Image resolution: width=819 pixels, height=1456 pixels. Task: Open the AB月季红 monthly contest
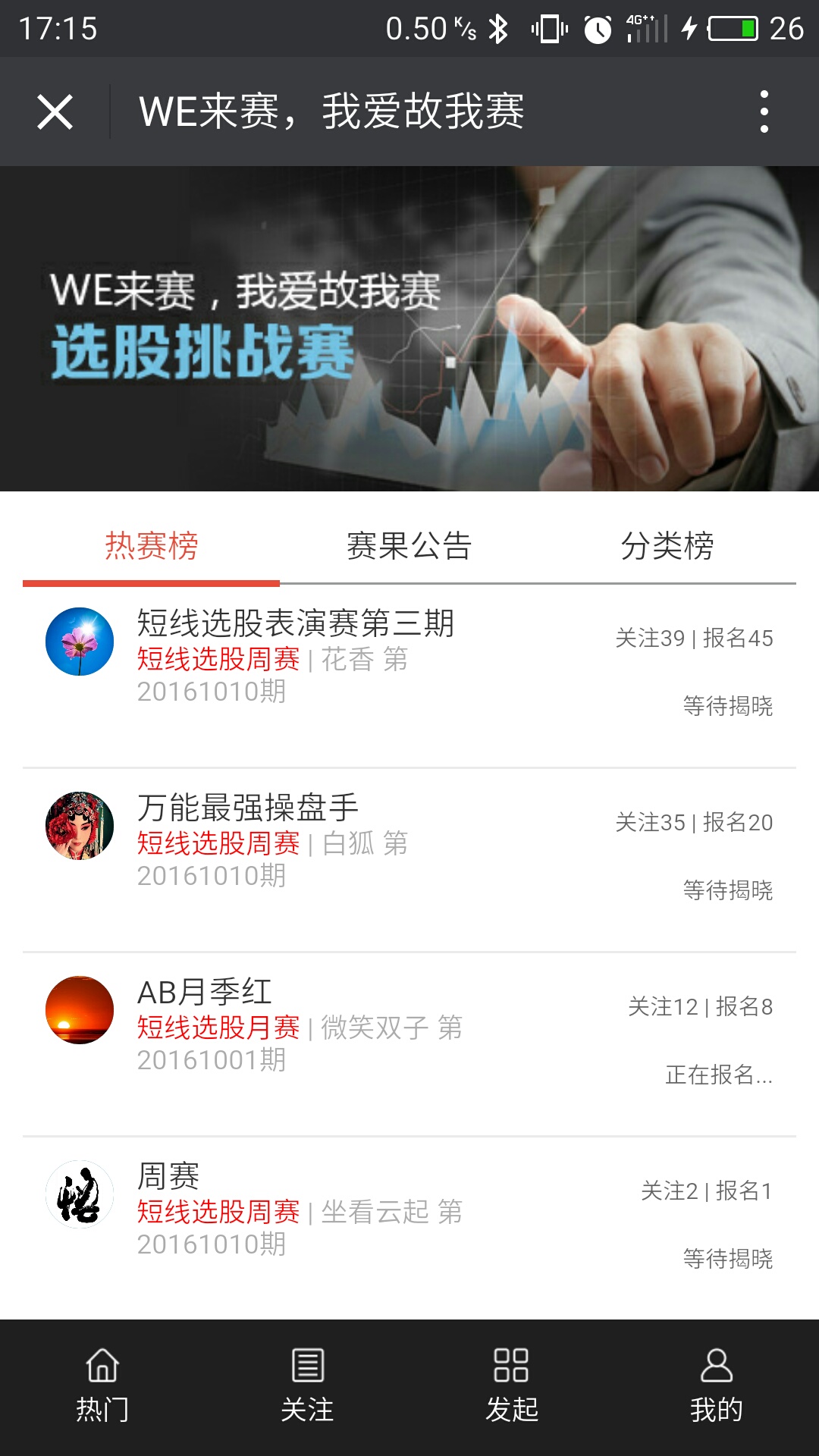coord(205,993)
